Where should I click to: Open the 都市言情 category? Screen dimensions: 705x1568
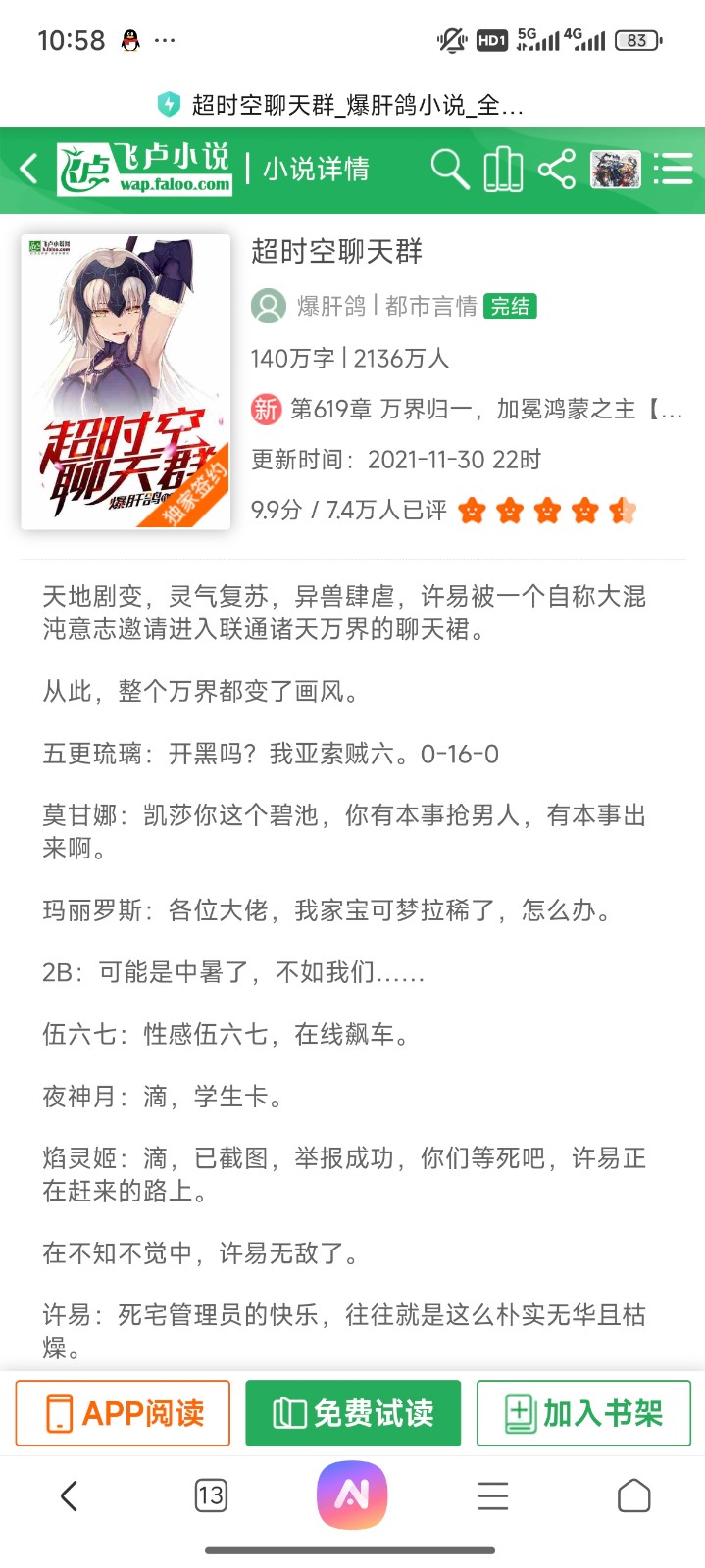coord(430,306)
